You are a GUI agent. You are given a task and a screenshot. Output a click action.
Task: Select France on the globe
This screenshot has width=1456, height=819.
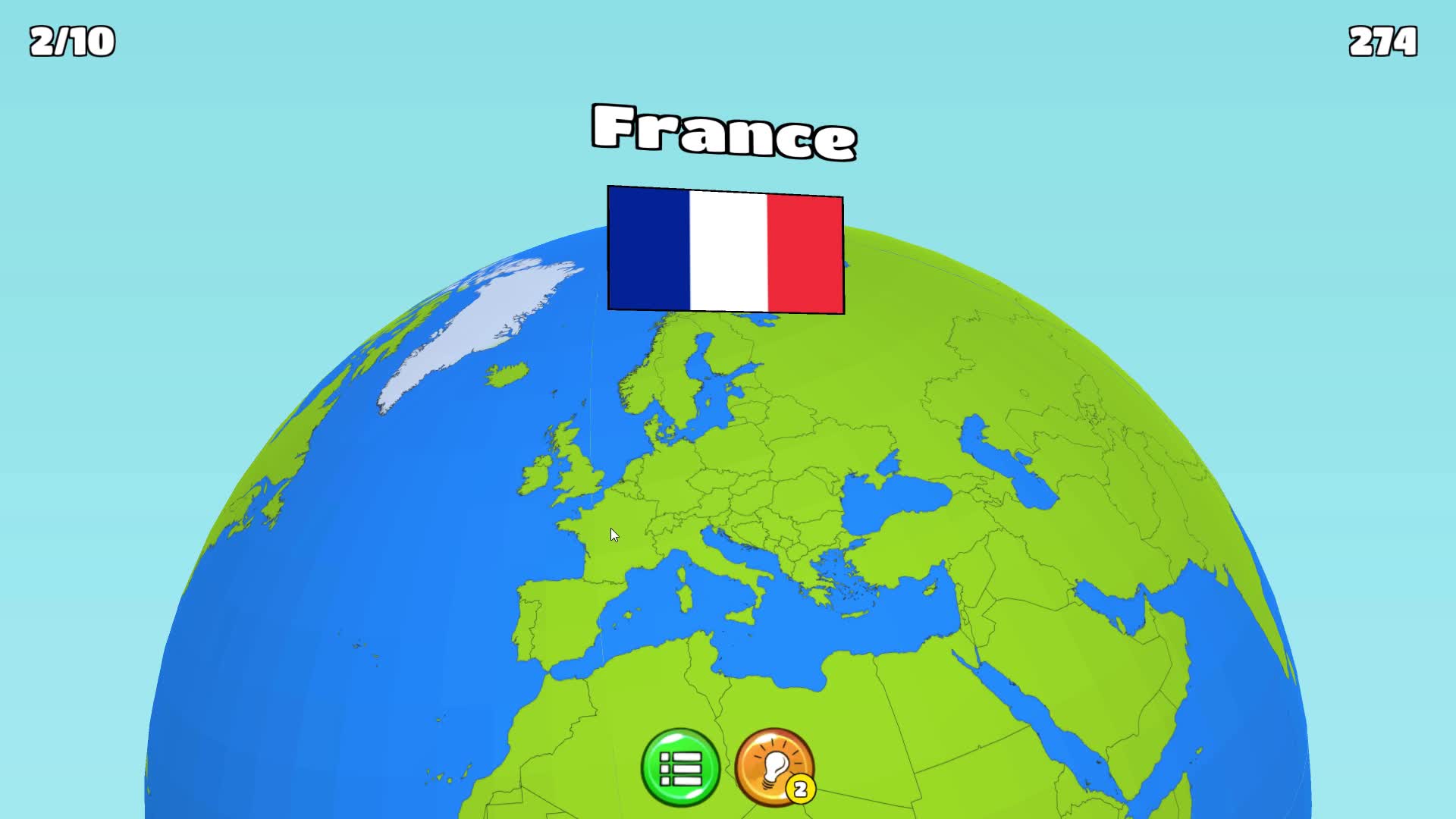(618, 540)
